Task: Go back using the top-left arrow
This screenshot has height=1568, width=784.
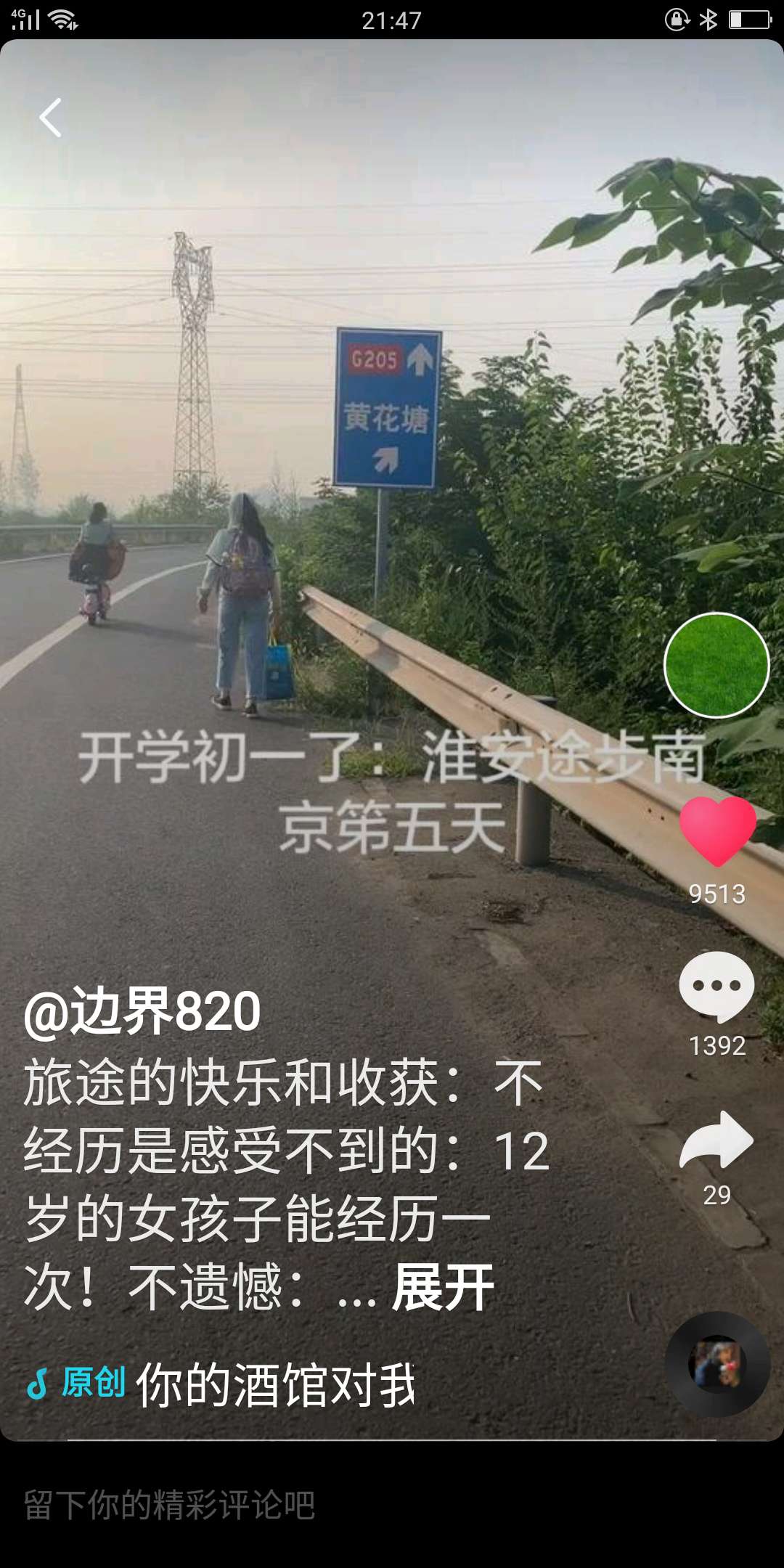Action: click(50, 118)
